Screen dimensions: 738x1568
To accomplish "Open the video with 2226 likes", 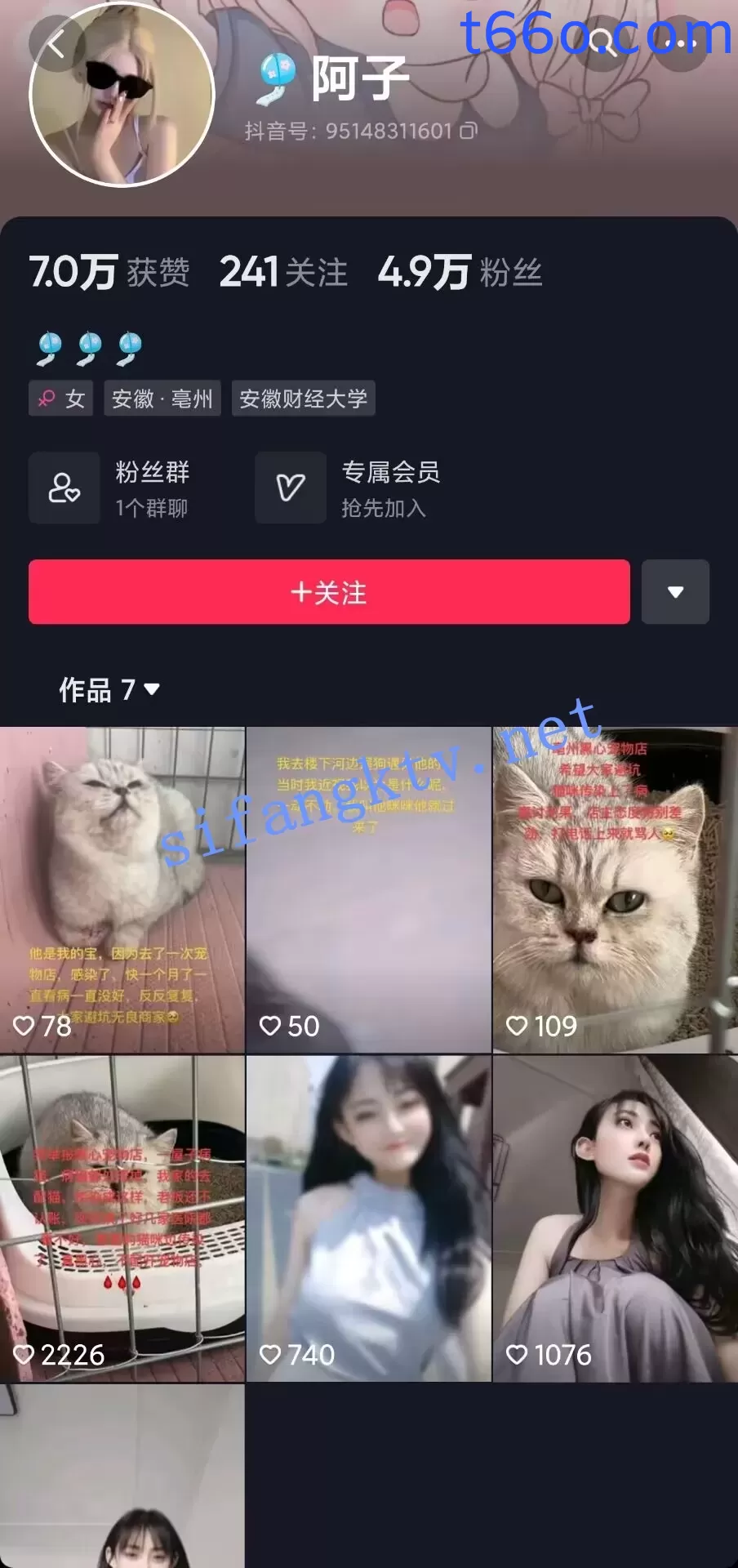I will [x=122, y=1218].
